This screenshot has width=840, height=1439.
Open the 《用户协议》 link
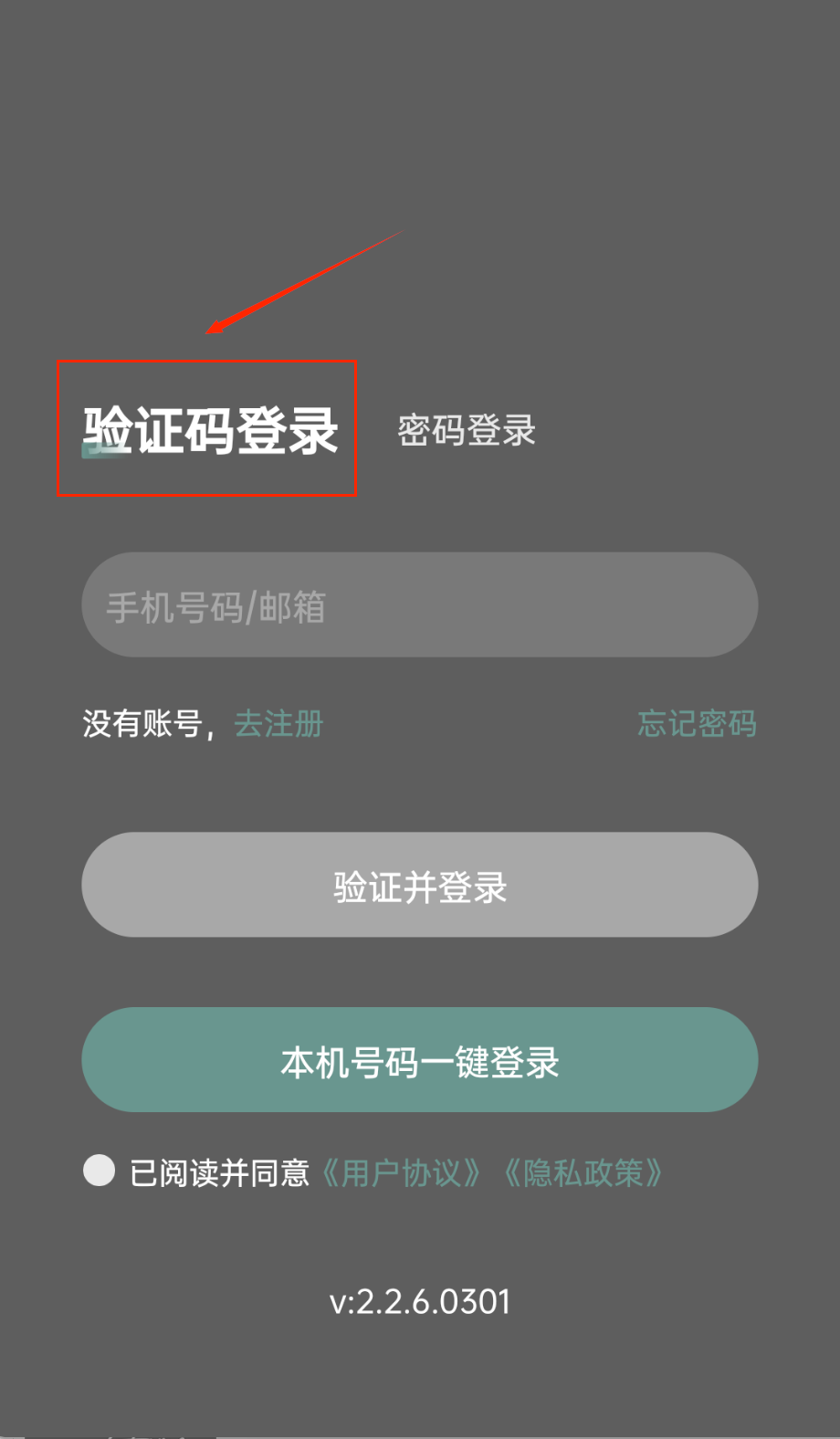coord(402,1173)
